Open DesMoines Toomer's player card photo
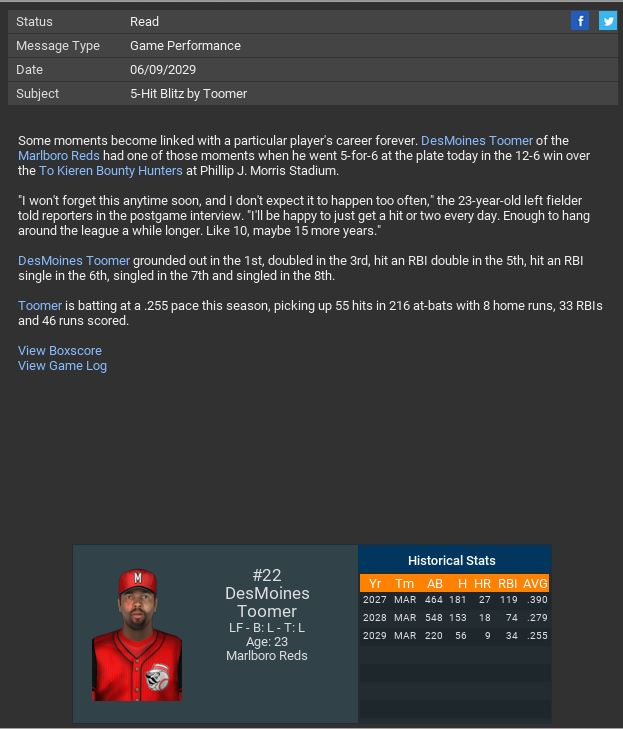The height and width of the screenshot is (729, 623). pos(137,634)
